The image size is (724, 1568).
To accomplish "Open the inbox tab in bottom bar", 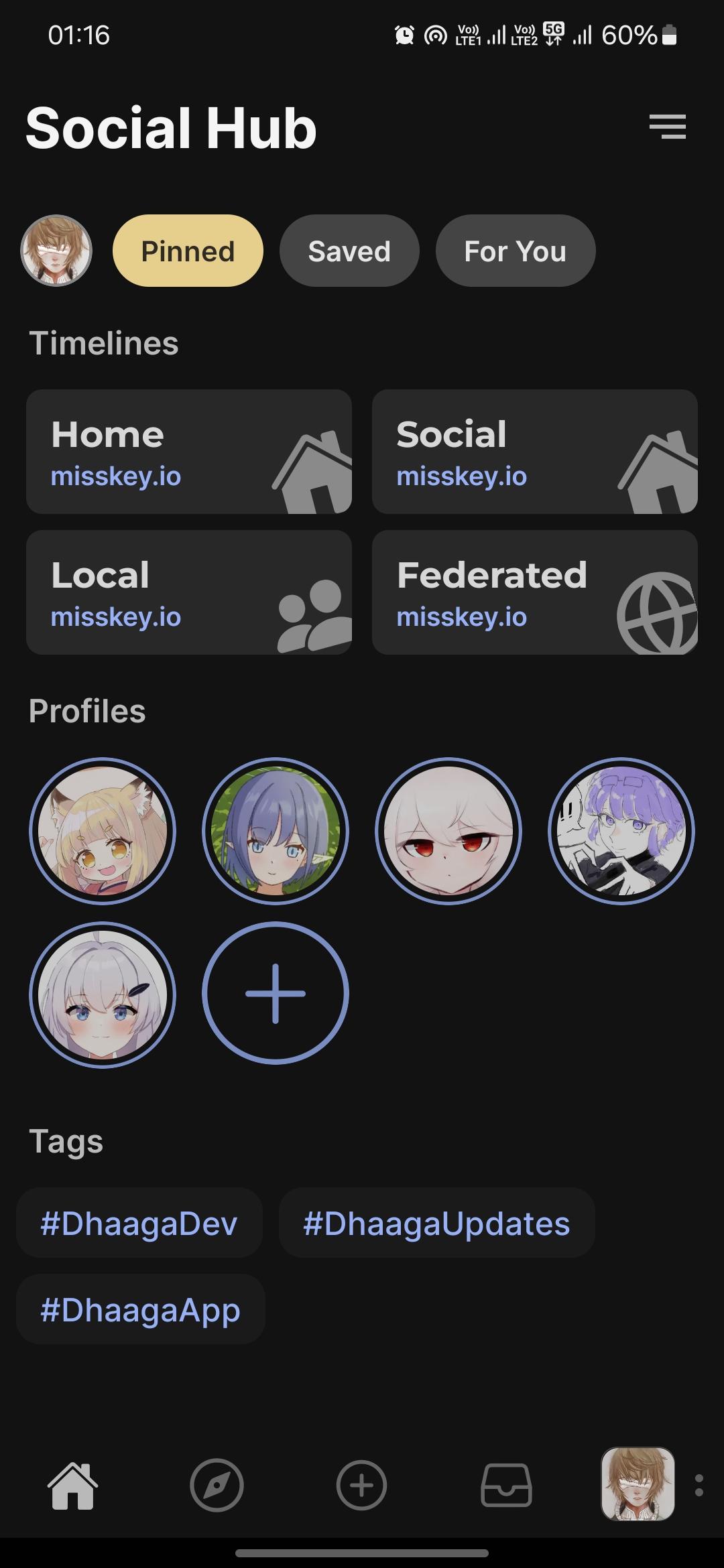I will tap(507, 1486).
